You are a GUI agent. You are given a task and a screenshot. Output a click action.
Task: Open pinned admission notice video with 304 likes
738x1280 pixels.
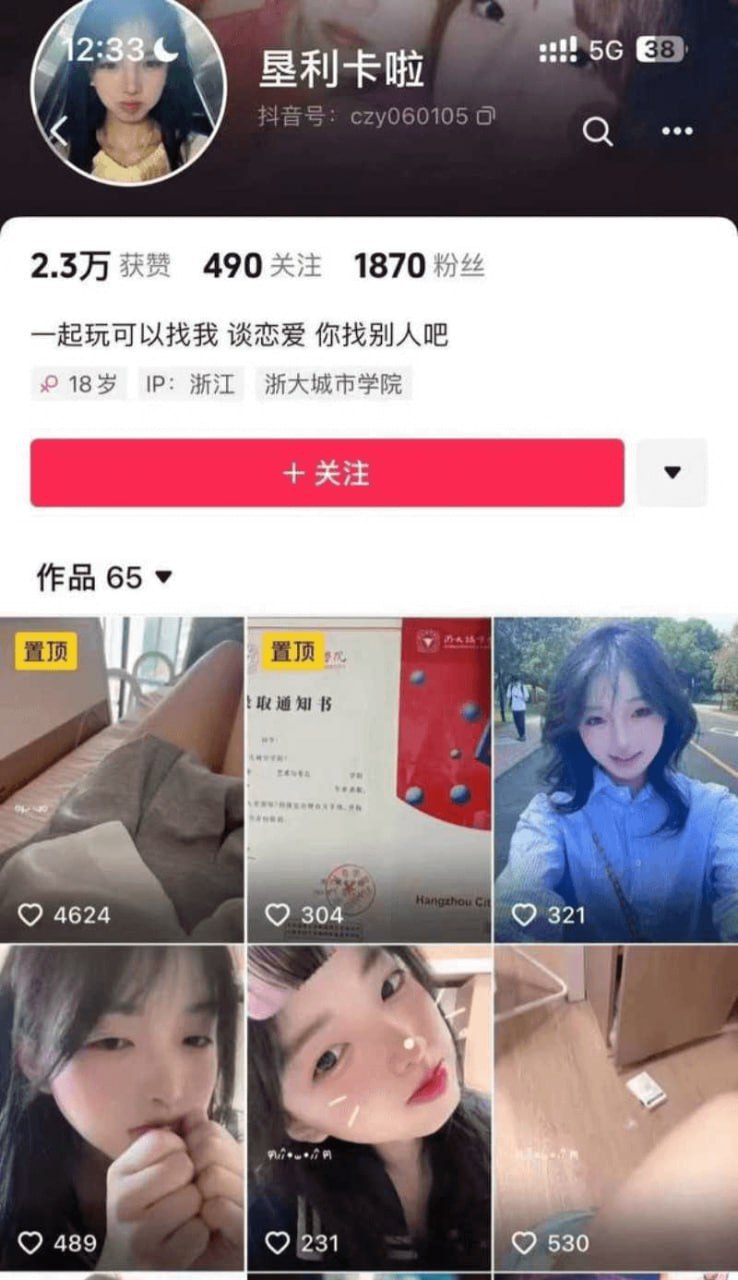pyautogui.click(x=369, y=780)
